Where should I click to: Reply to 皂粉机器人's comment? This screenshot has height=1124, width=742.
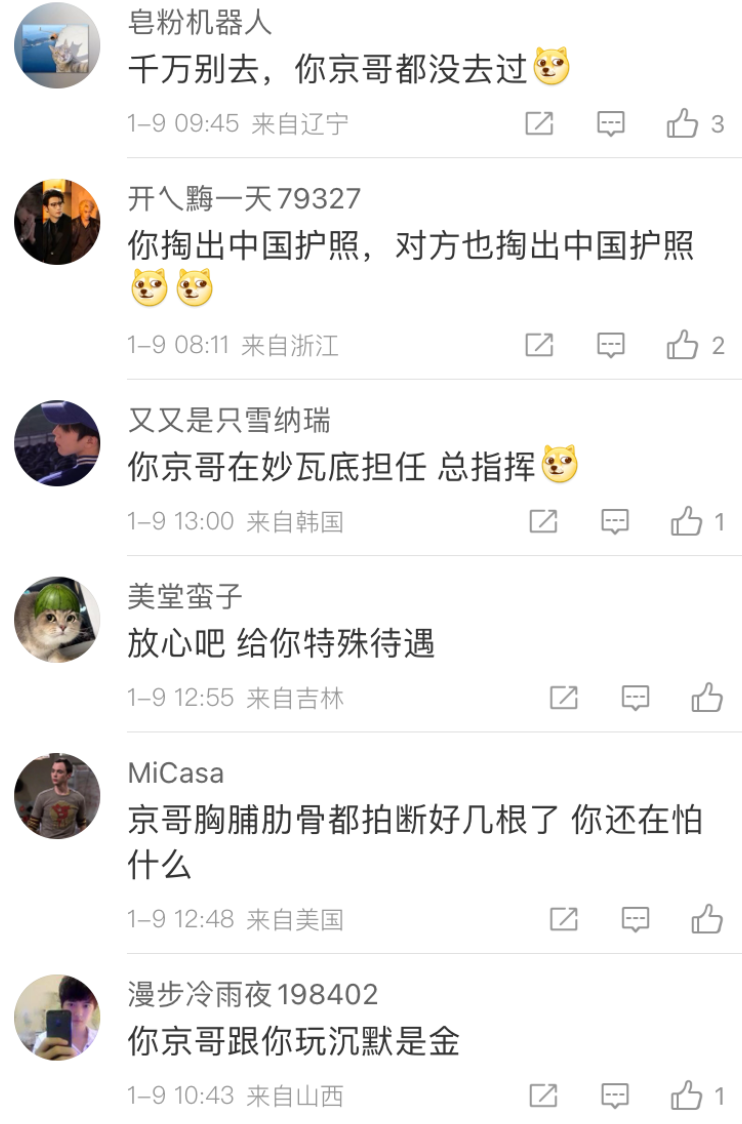coord(611,124)
